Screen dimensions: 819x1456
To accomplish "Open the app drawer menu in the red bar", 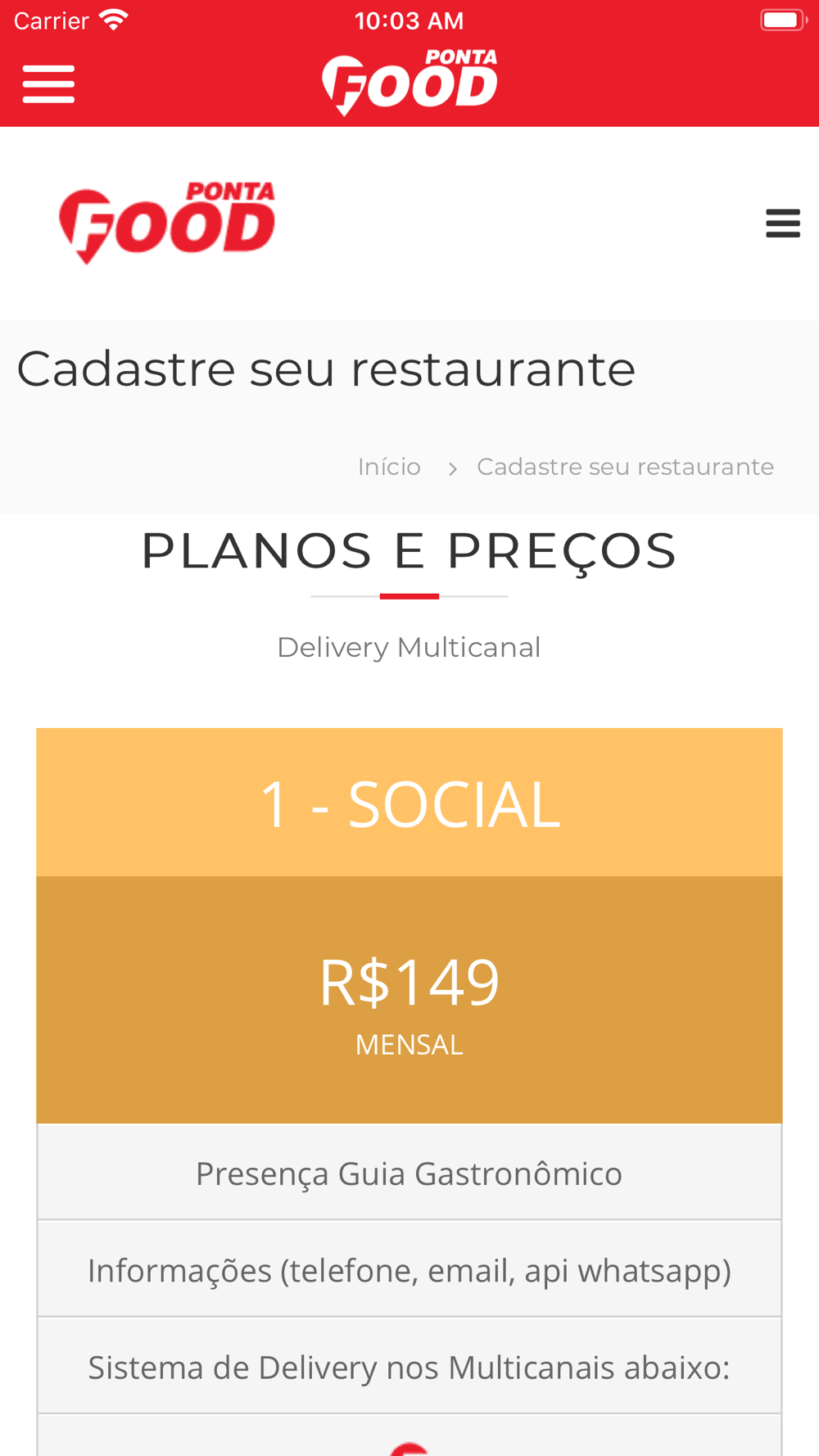I will (48, 84).
